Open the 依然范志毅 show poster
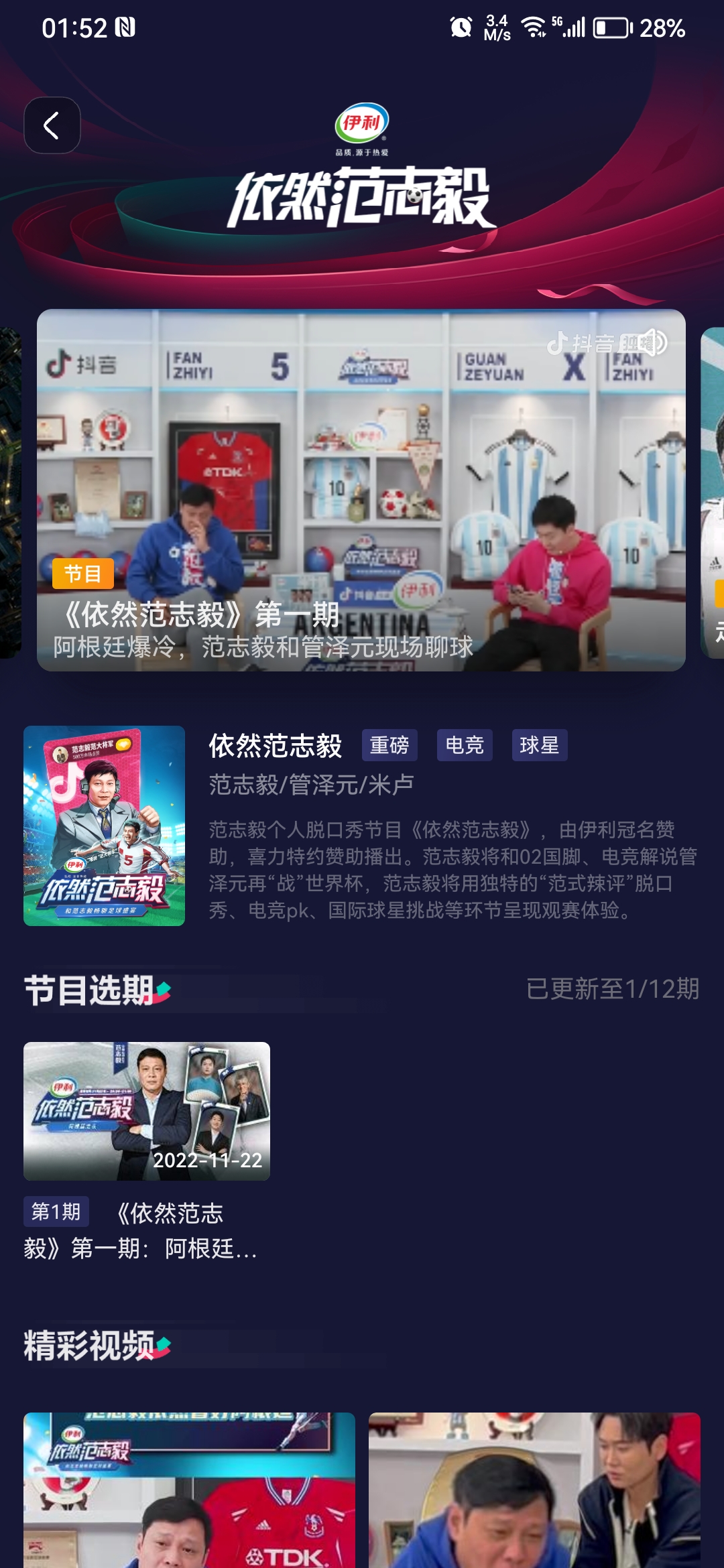The width and height of the screenshot is (724, 1568). [x=104, y=826]
